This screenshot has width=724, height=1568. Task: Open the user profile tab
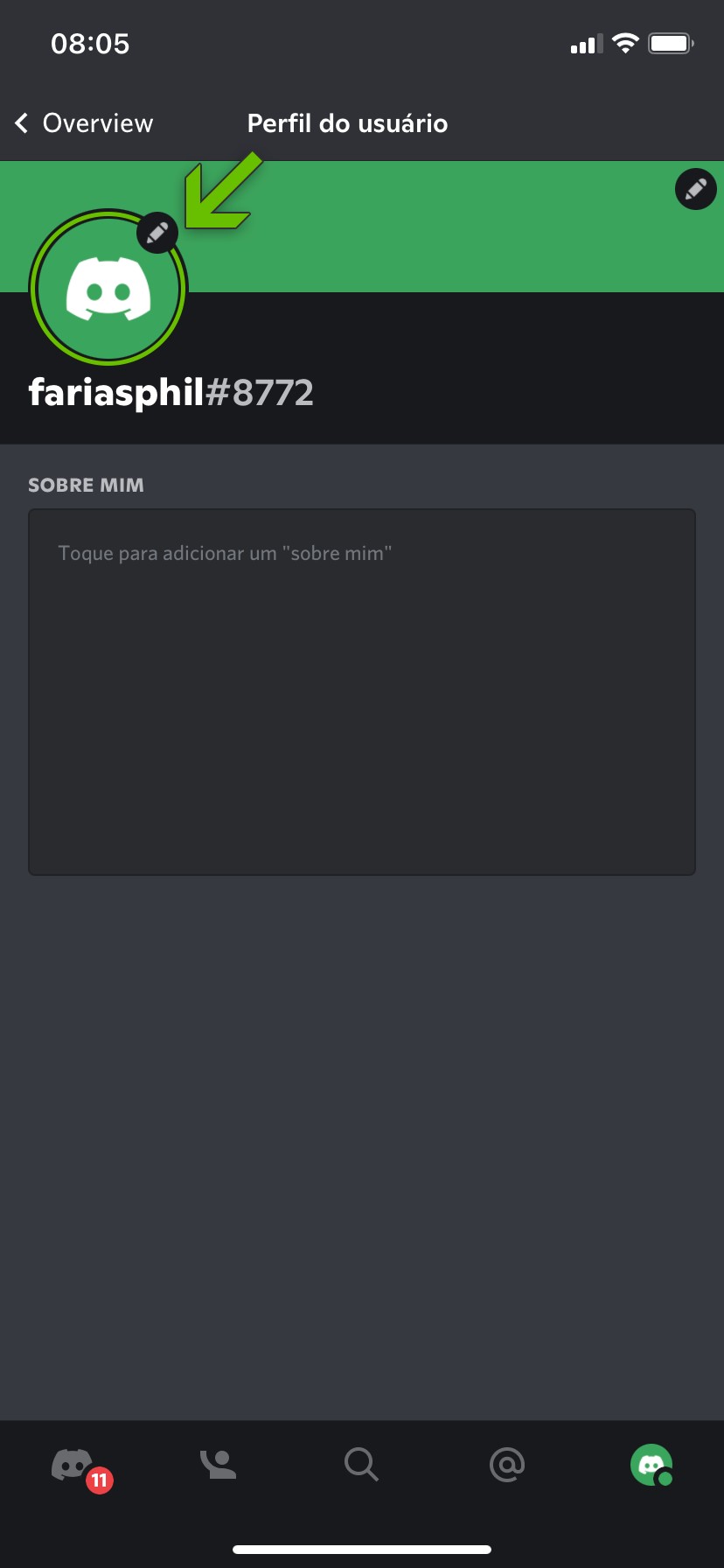[651, 1464]
